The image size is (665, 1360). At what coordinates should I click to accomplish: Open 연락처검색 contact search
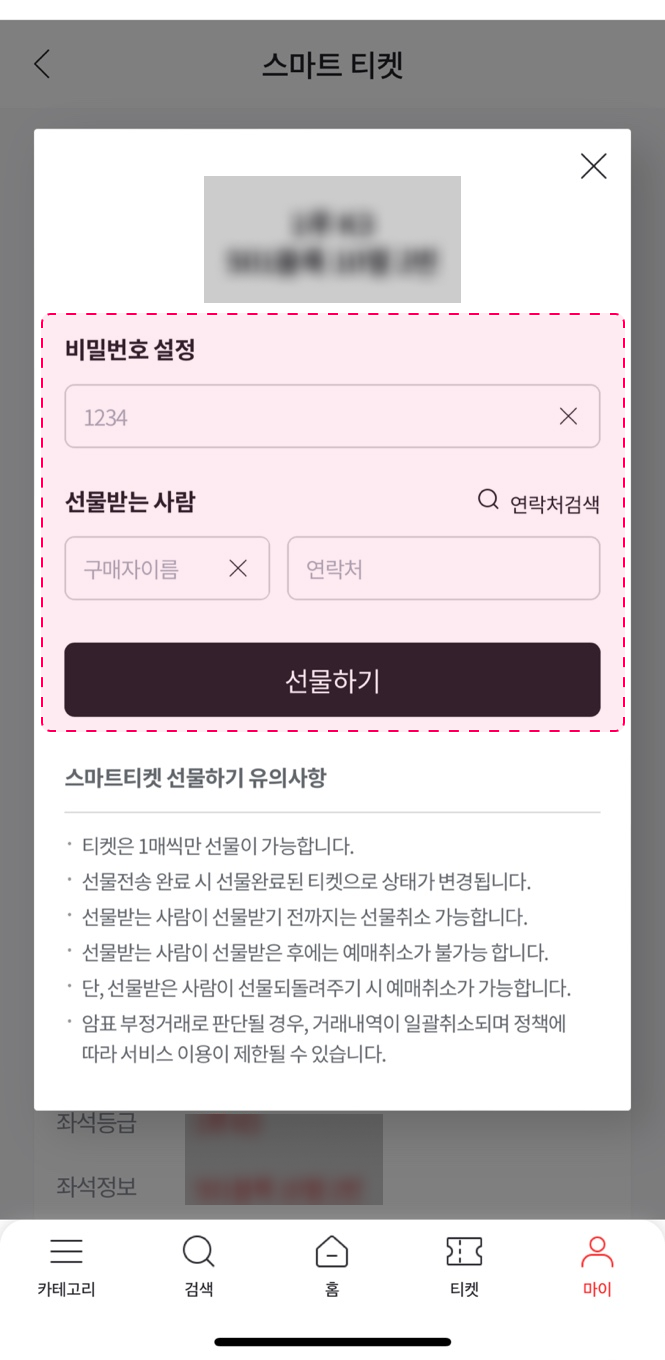point(539,502)
